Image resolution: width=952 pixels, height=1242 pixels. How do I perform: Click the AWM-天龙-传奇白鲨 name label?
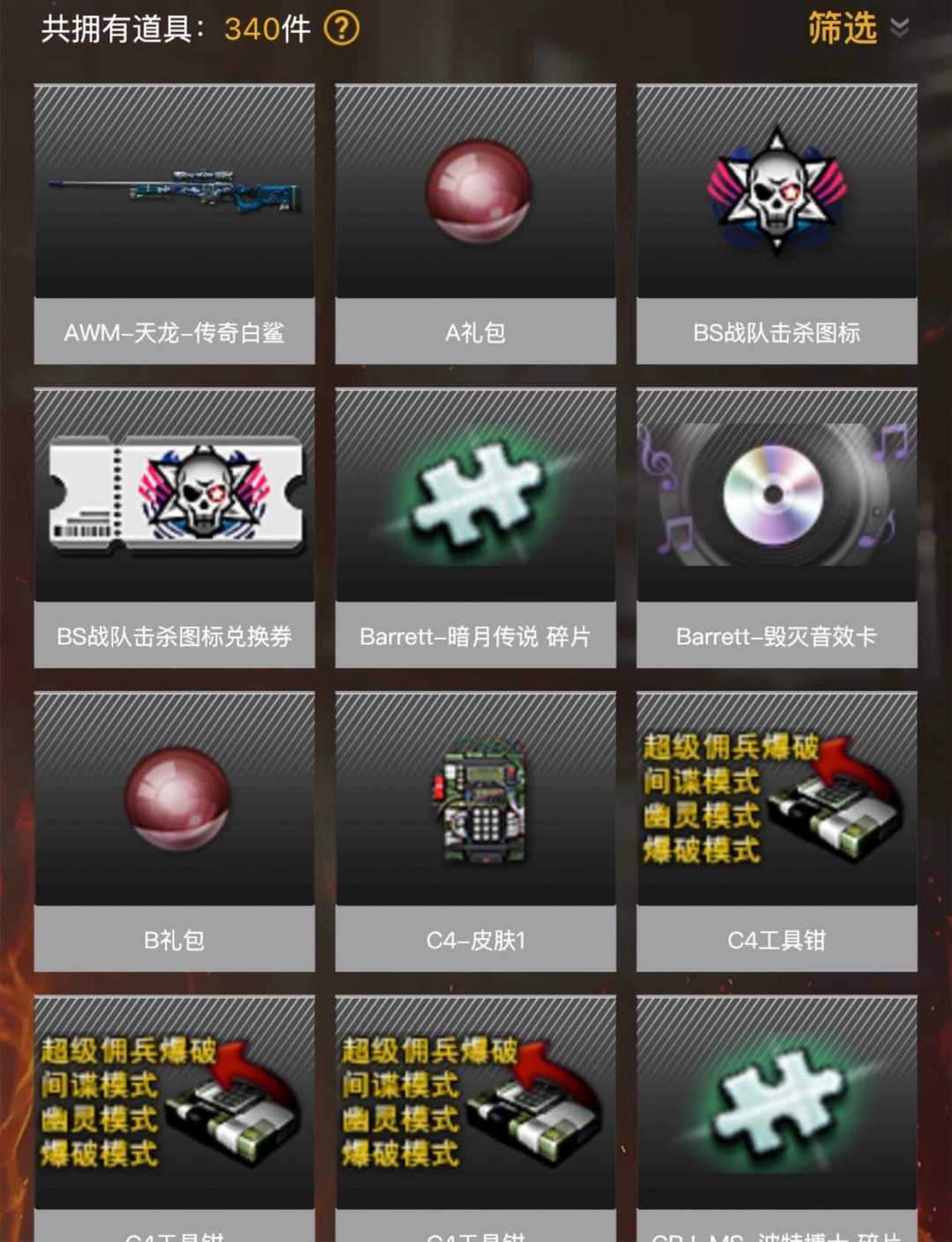pyautogui.click(x=174, y=333)
